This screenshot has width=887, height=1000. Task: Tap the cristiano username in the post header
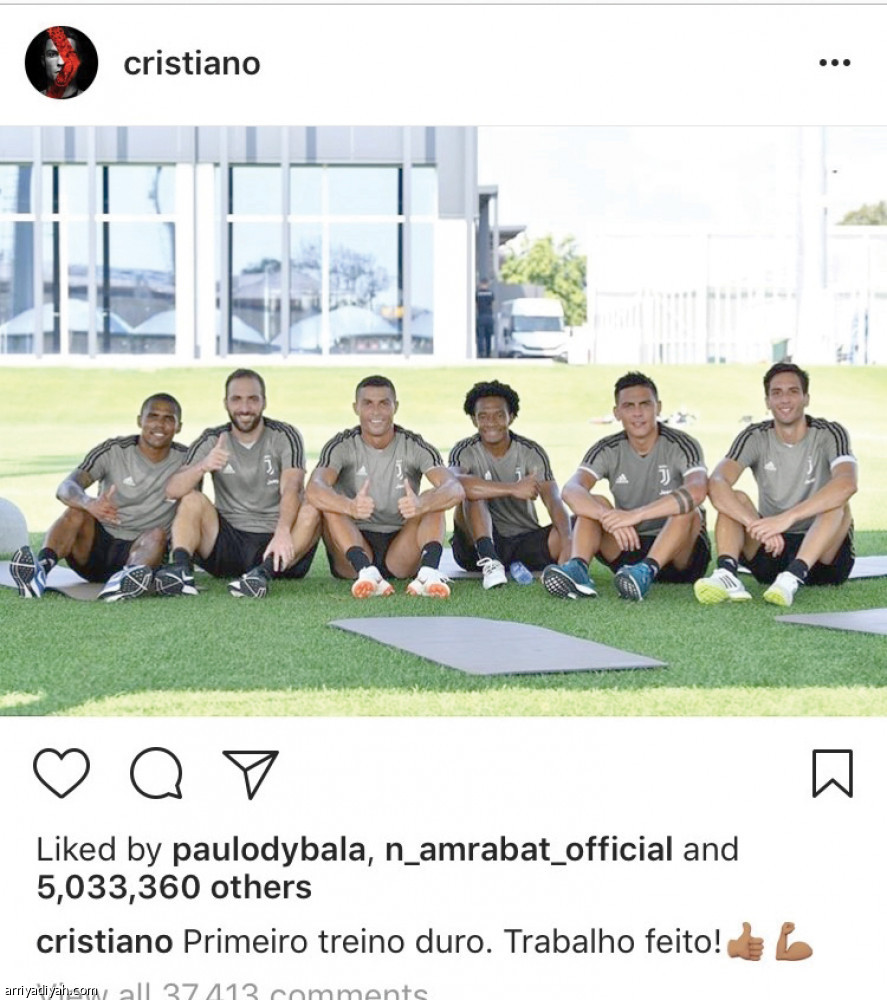pyautogui.click(x=191, y=63)
